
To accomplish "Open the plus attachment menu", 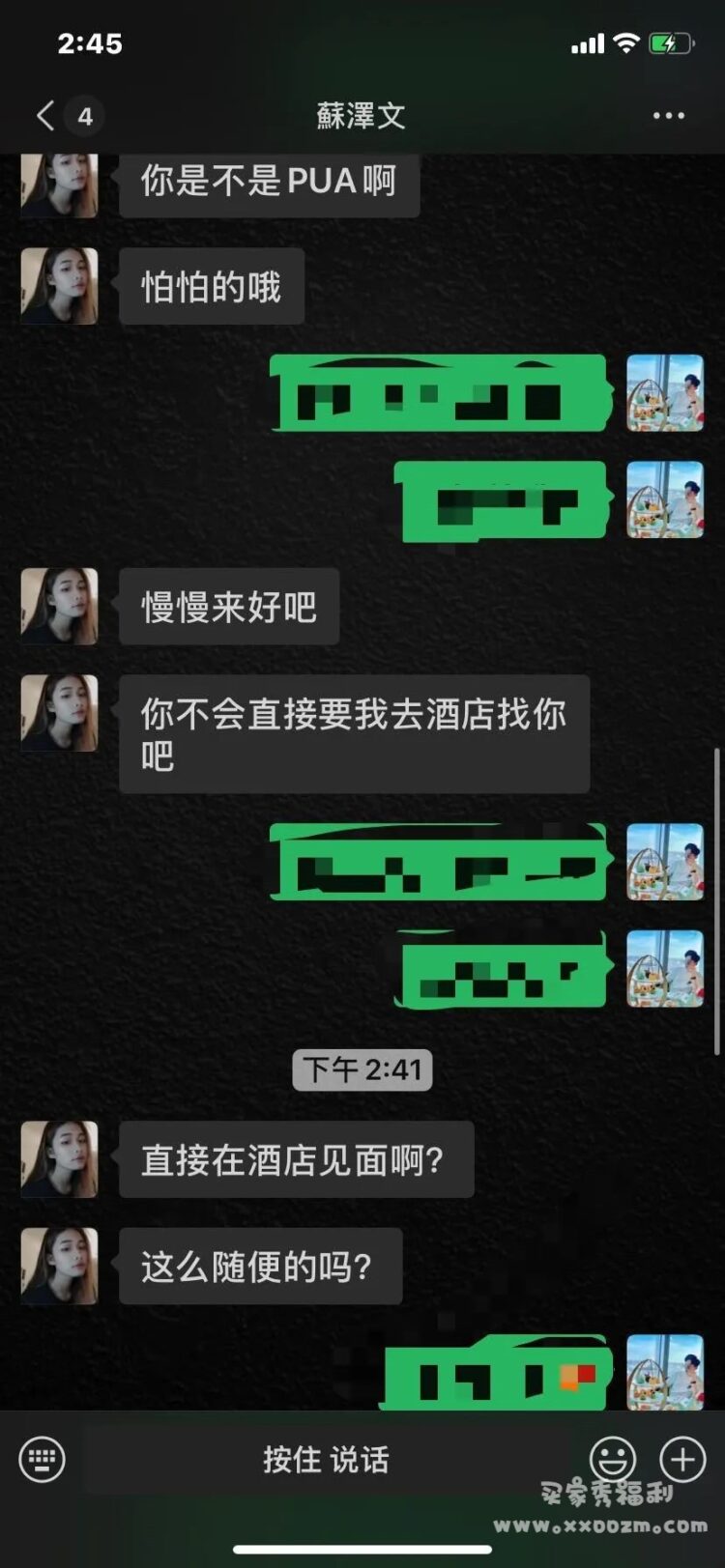I will 682,1459.
